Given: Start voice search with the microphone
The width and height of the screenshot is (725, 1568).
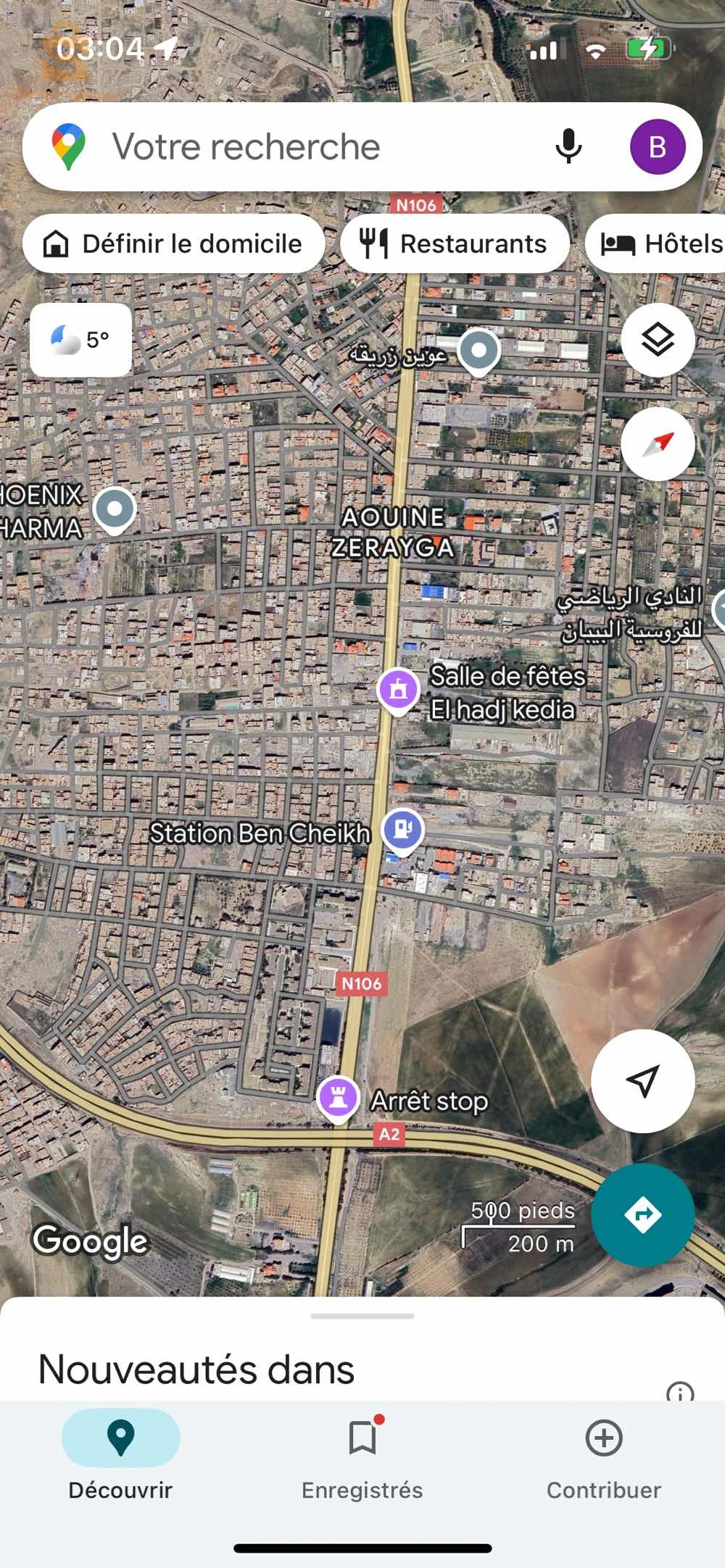Looking at the screenshot, I should (x=568, y=147).
